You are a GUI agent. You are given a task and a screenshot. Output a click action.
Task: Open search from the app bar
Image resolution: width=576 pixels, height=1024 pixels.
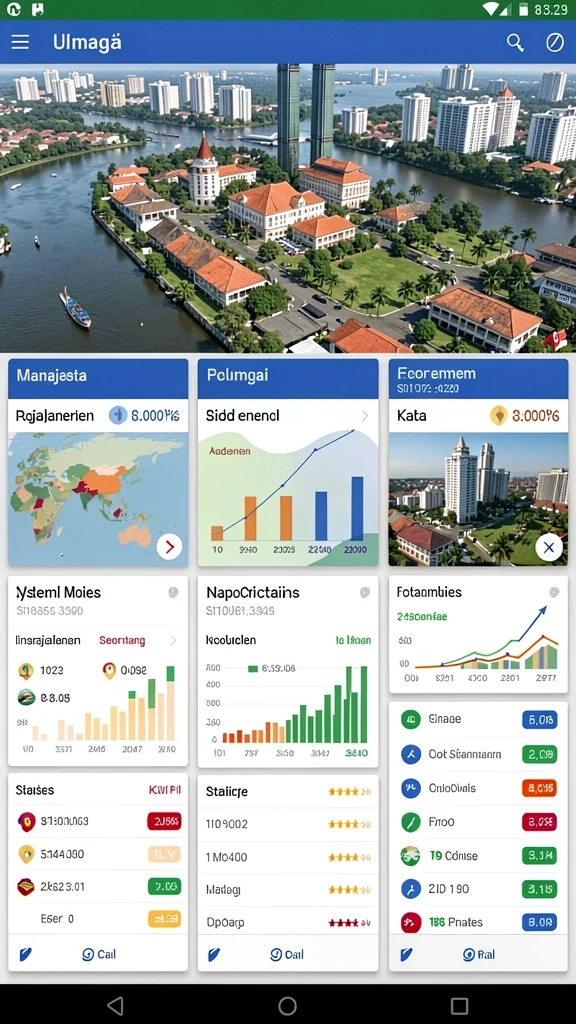point(515,42)
